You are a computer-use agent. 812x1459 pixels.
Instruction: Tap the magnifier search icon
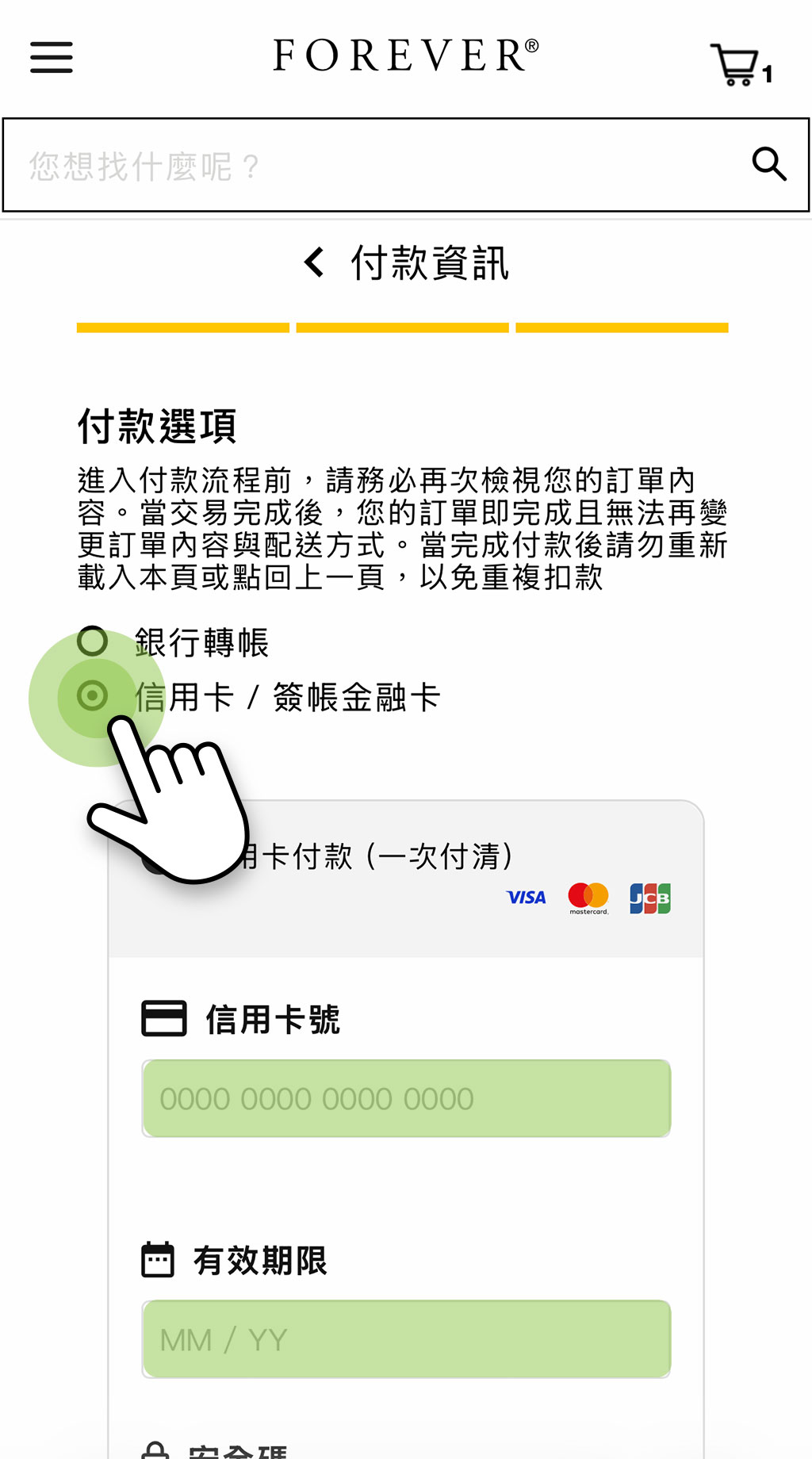[768, 165]
